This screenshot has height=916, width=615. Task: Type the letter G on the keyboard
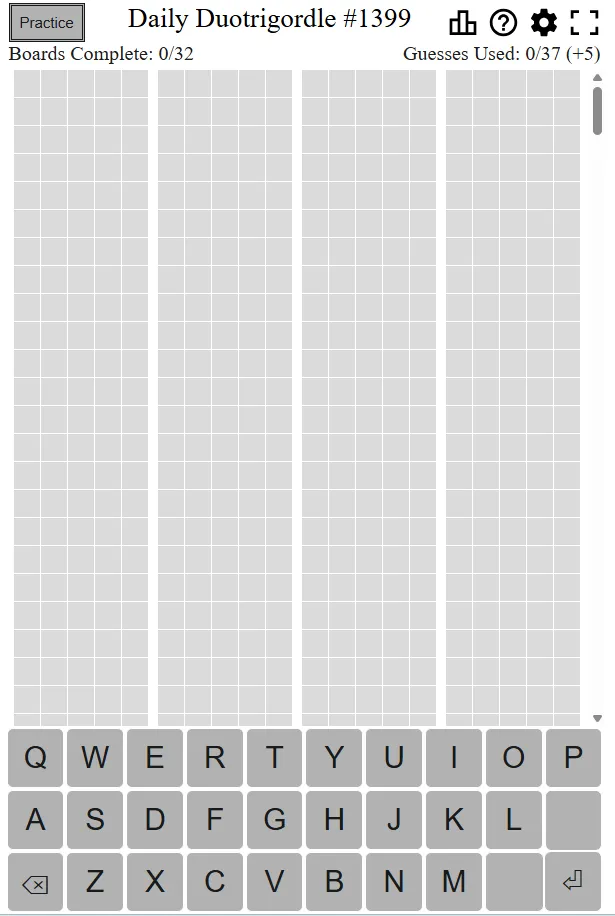tap(274, 820)
